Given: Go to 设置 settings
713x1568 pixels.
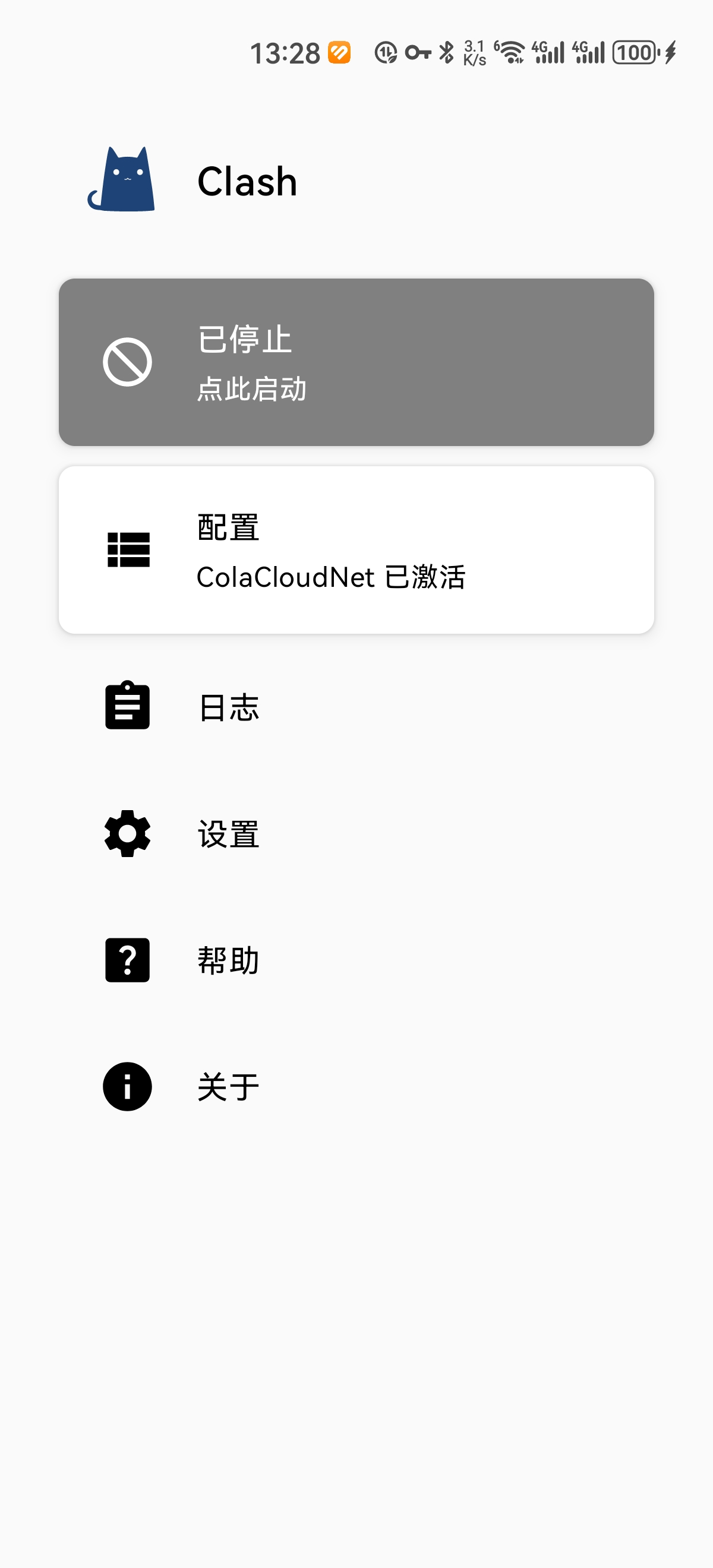Looking at the screenshot, I should tap(356, 834).
